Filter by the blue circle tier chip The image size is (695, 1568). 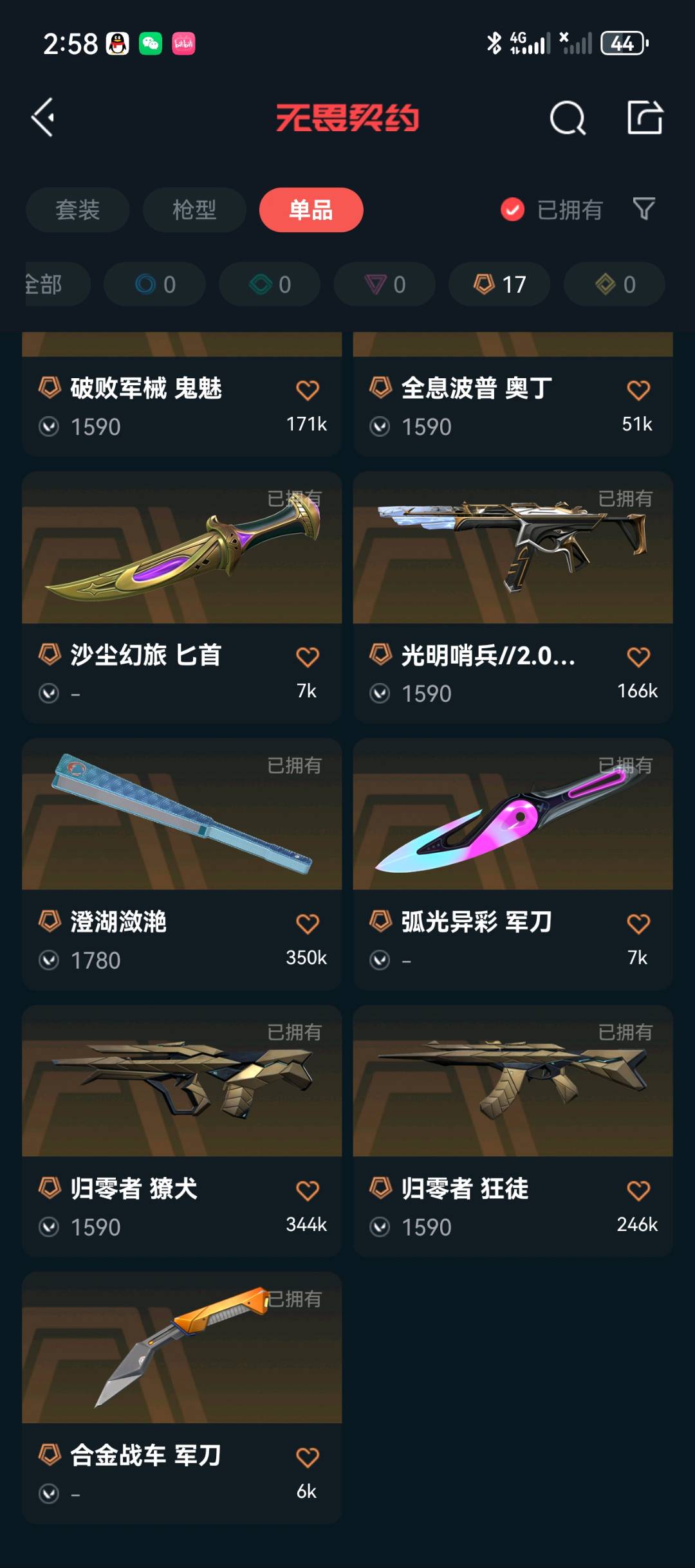pyautogui.click(x=154, y=284)
